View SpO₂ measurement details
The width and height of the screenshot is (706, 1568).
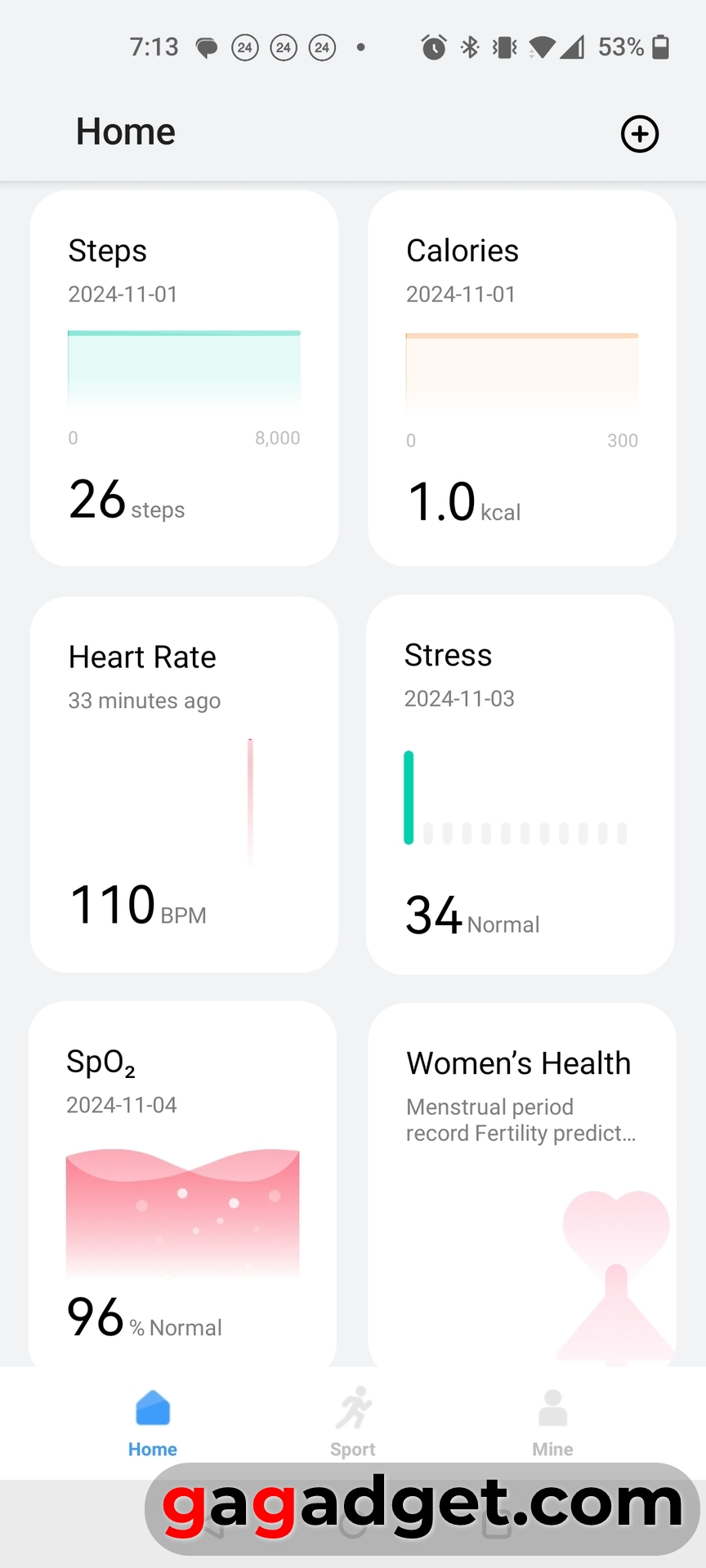182,1184
